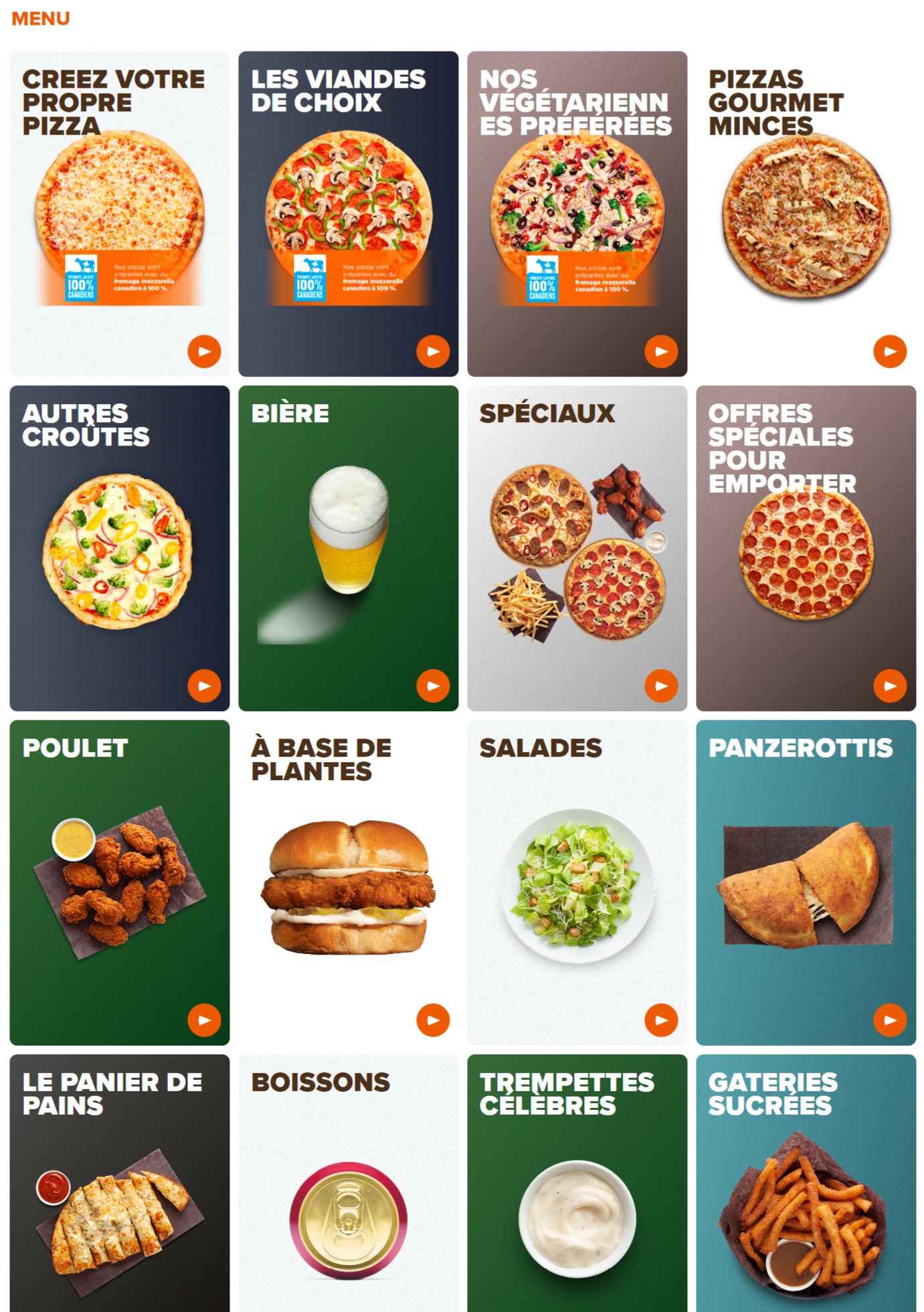
Task: Select the Gâteries sucrées card
Action: [806, 1184]
